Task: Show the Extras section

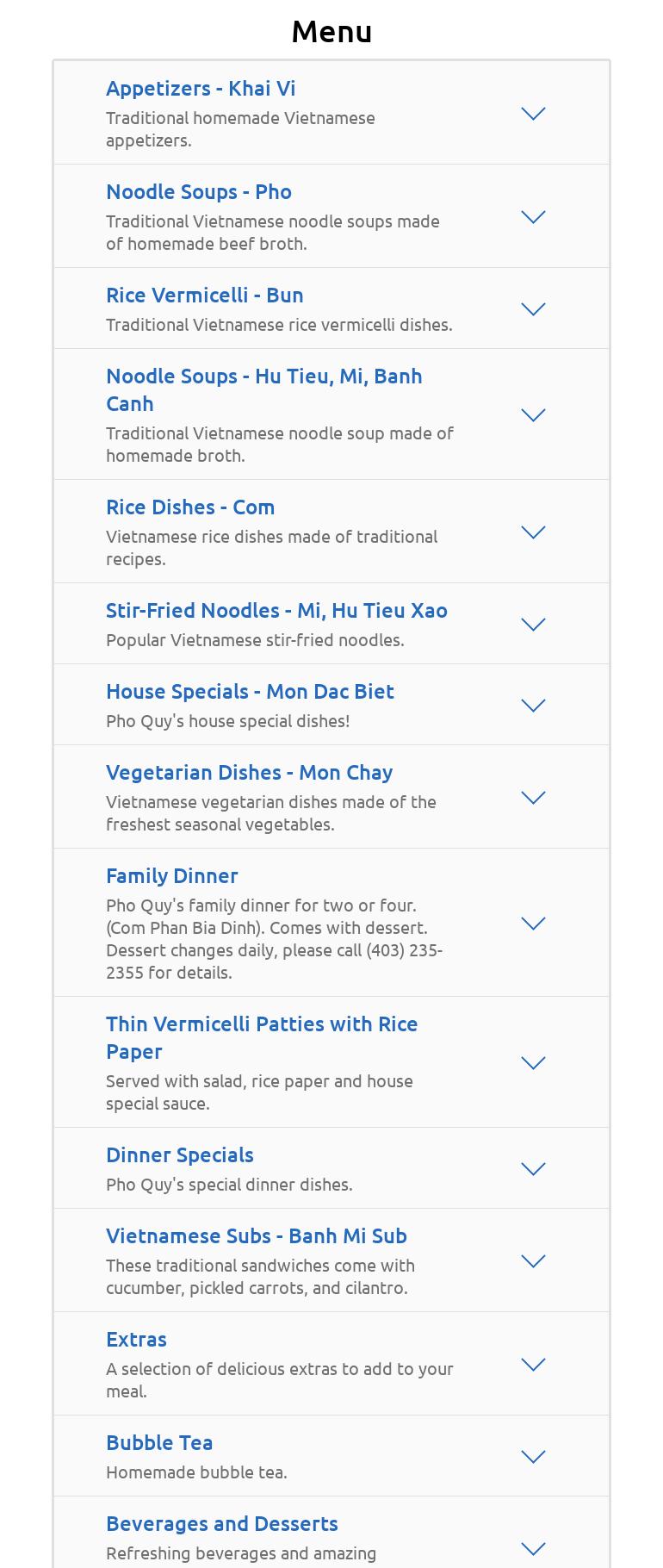Action: [x=533, y=1365]
